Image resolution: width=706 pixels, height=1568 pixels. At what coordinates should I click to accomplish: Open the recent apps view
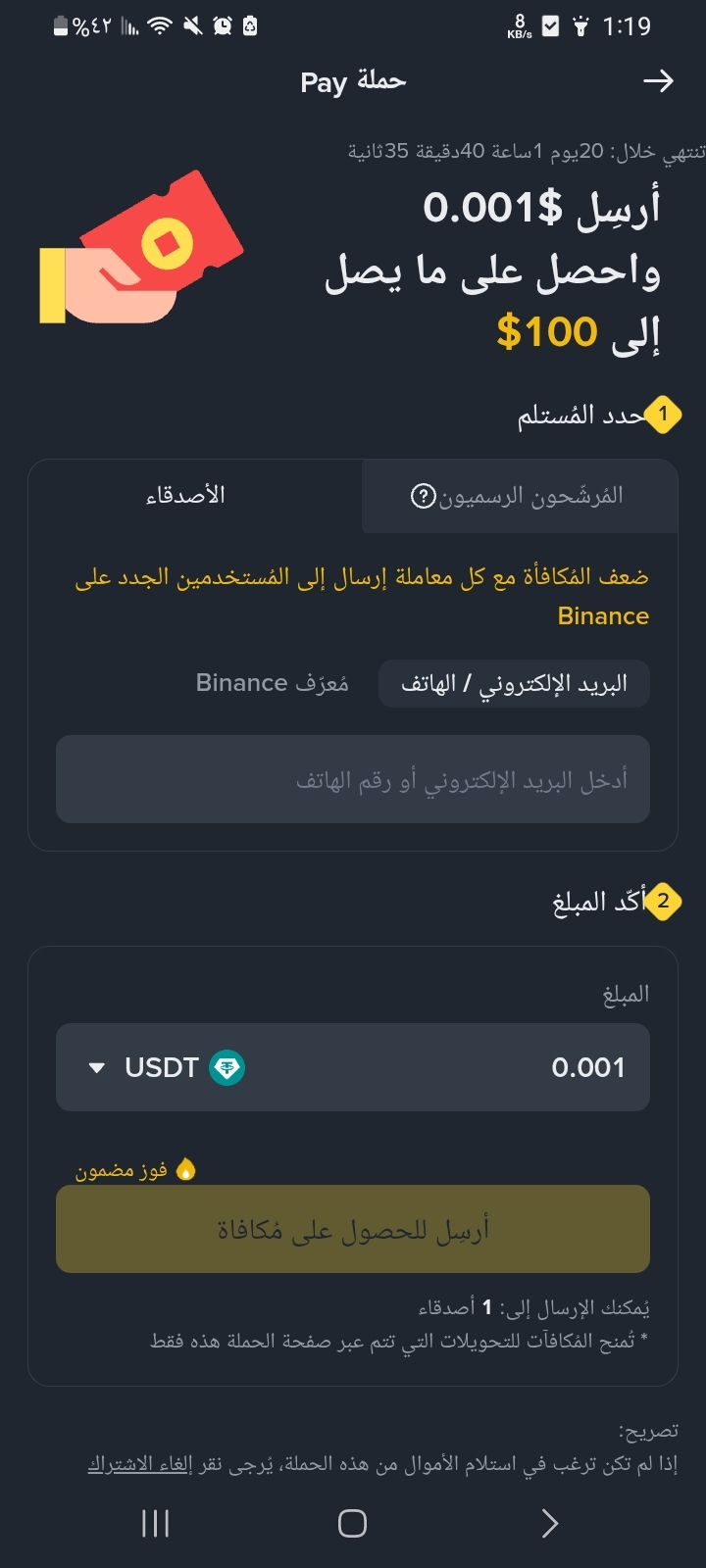tap(156, 1523)
